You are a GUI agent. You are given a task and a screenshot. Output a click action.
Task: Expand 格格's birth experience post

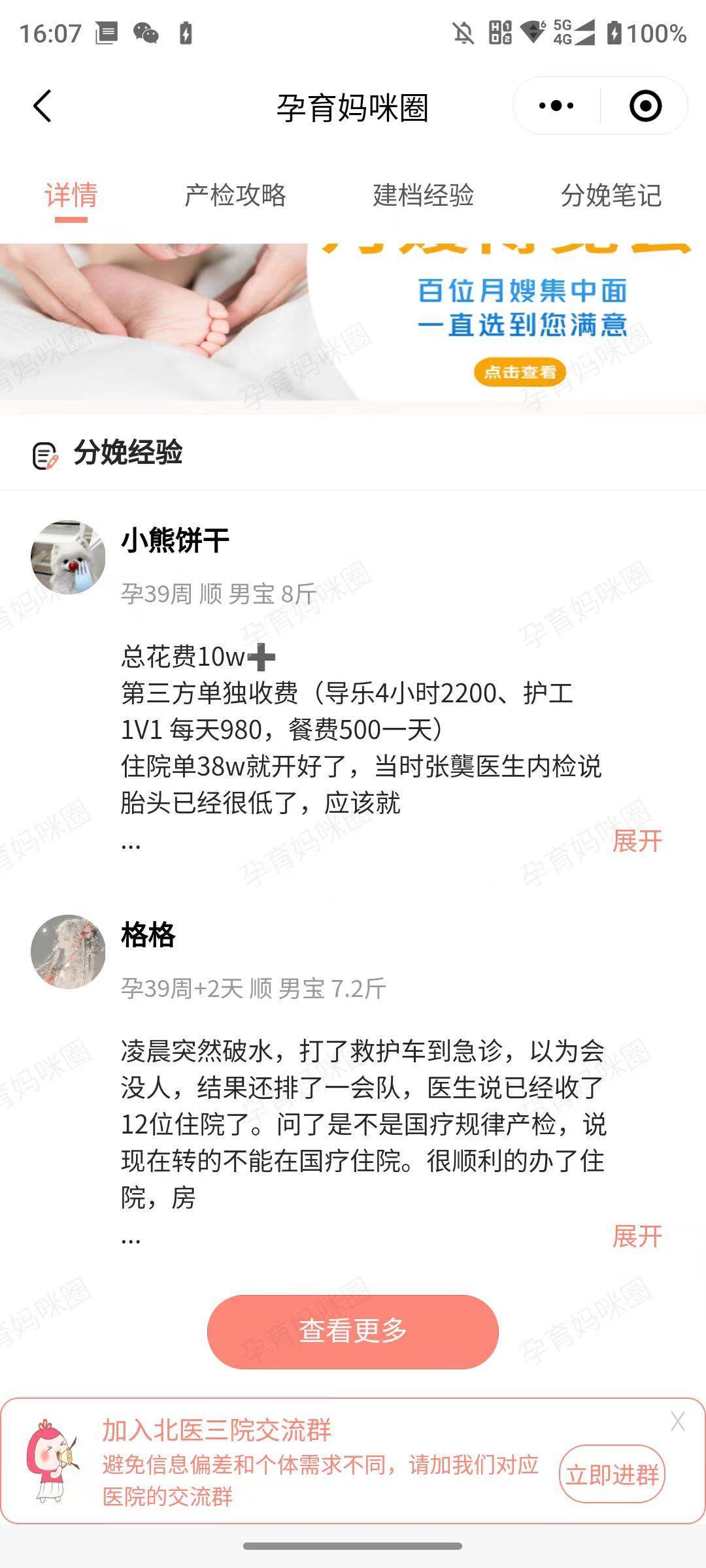(637, 1236)
